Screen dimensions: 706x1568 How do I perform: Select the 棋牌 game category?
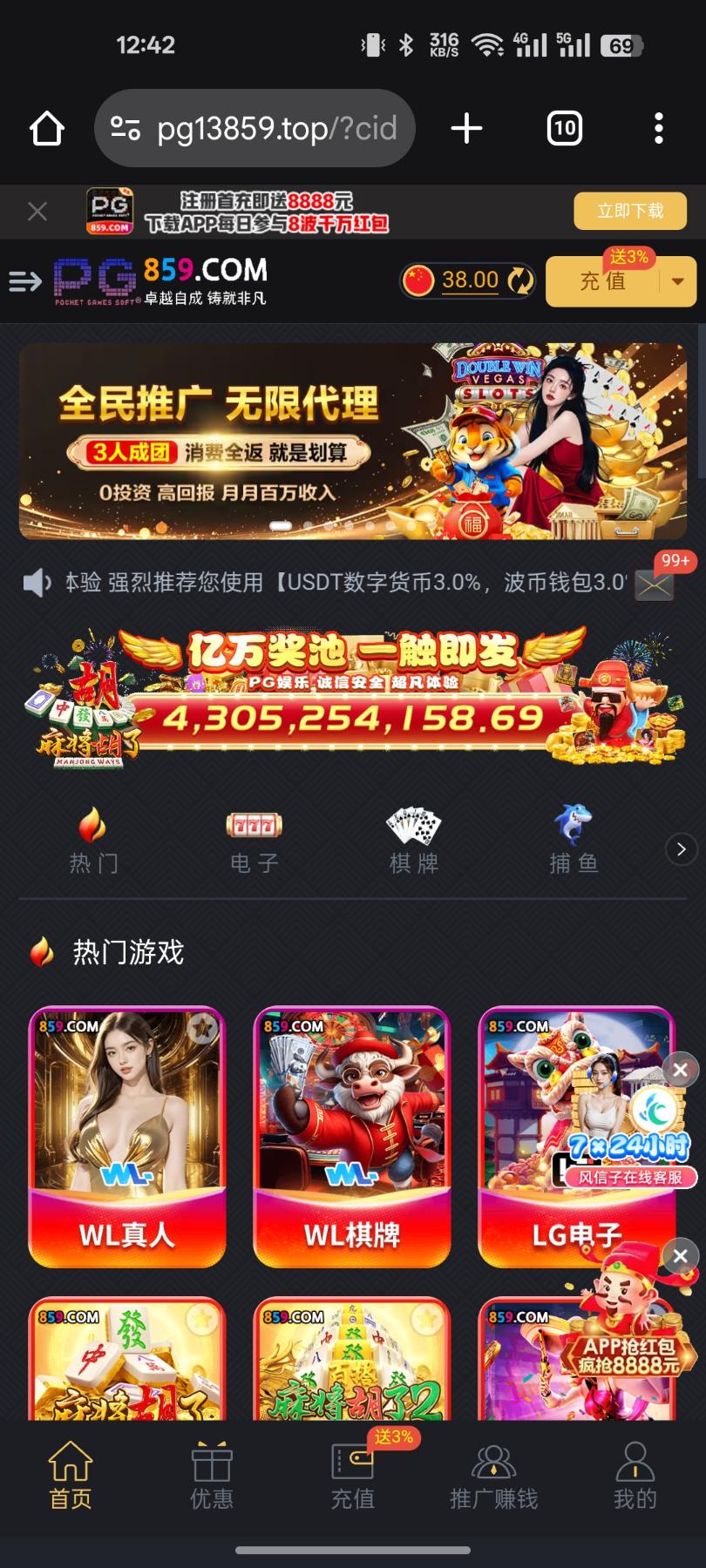[414, 841]
